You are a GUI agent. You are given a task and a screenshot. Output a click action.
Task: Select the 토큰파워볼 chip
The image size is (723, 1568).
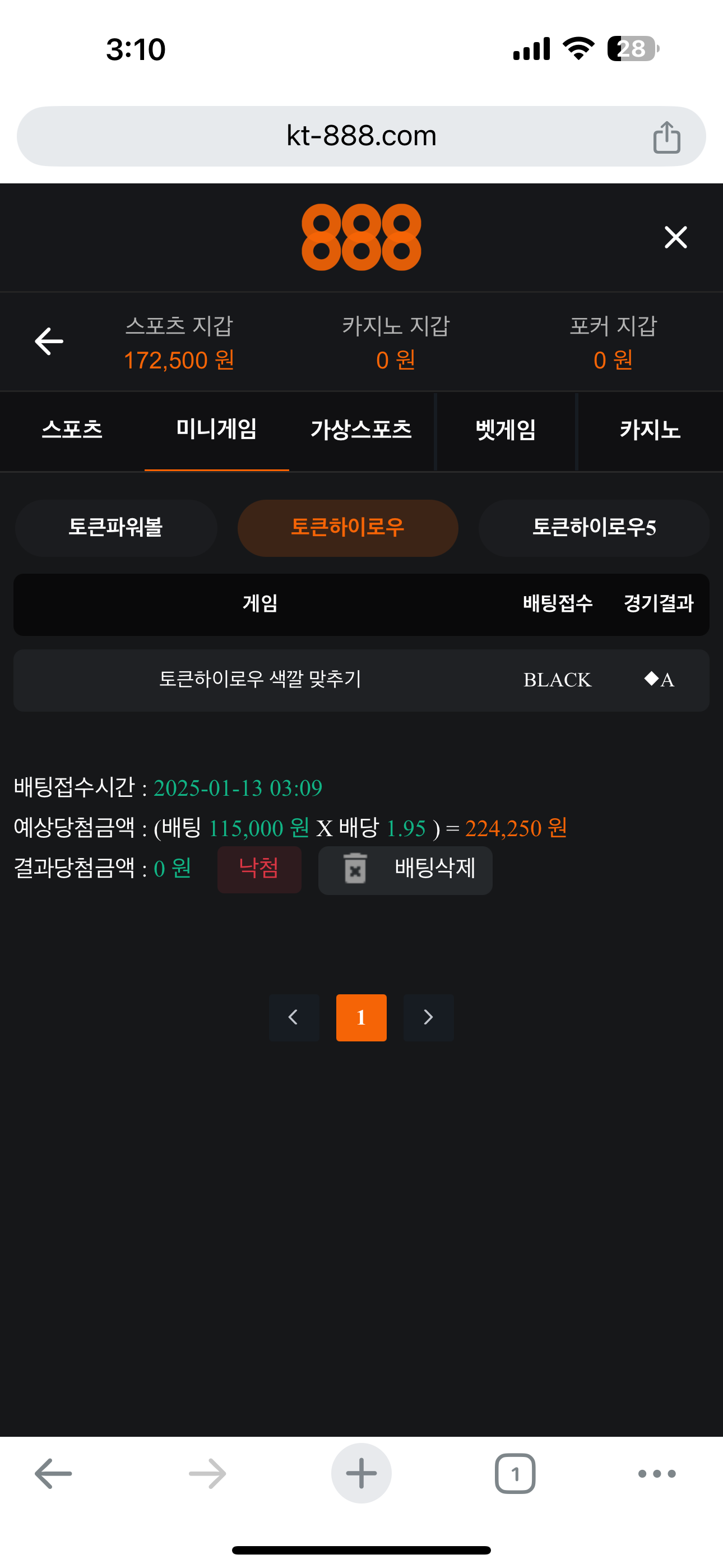pos(115,527)
